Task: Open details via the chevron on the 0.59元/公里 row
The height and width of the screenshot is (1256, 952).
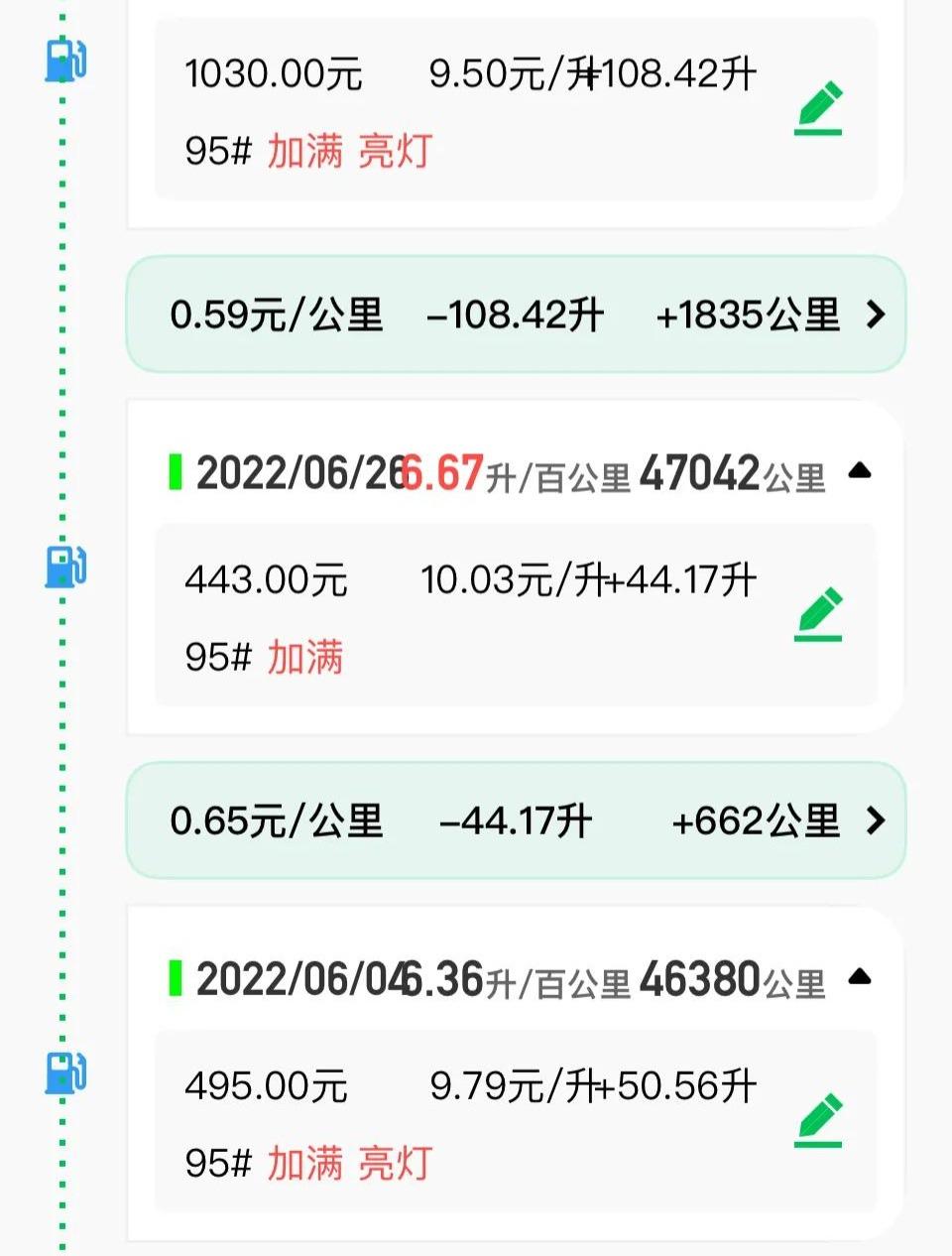Action: point(875,314)
